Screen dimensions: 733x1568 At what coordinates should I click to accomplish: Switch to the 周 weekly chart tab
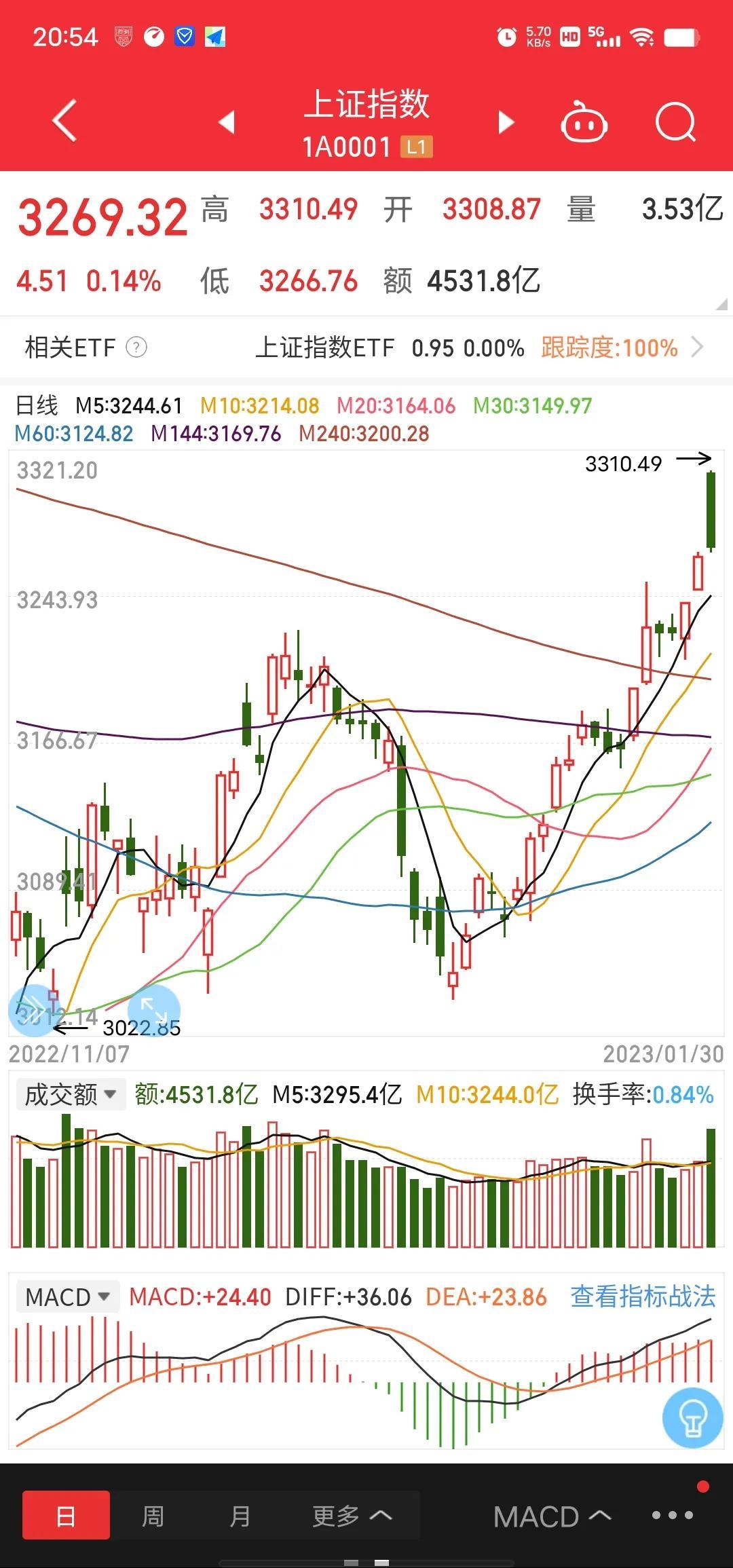tap(153, 1515)
